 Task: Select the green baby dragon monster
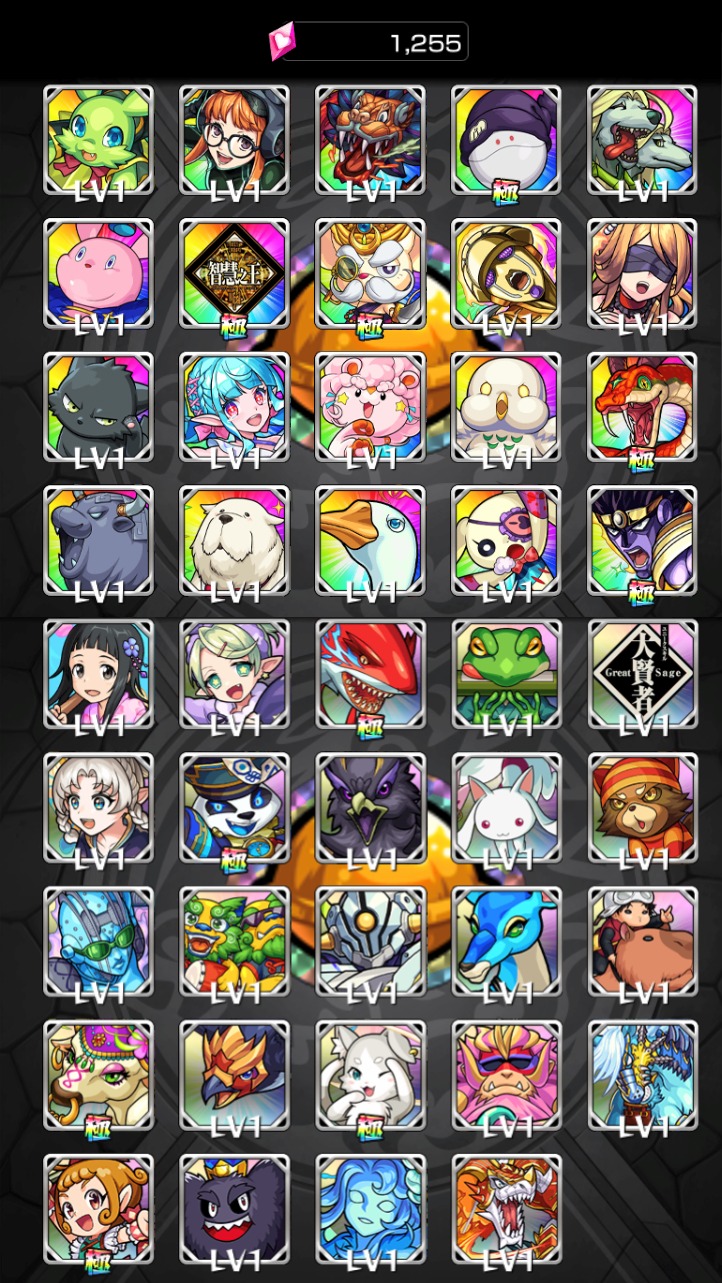pos(99,138)
